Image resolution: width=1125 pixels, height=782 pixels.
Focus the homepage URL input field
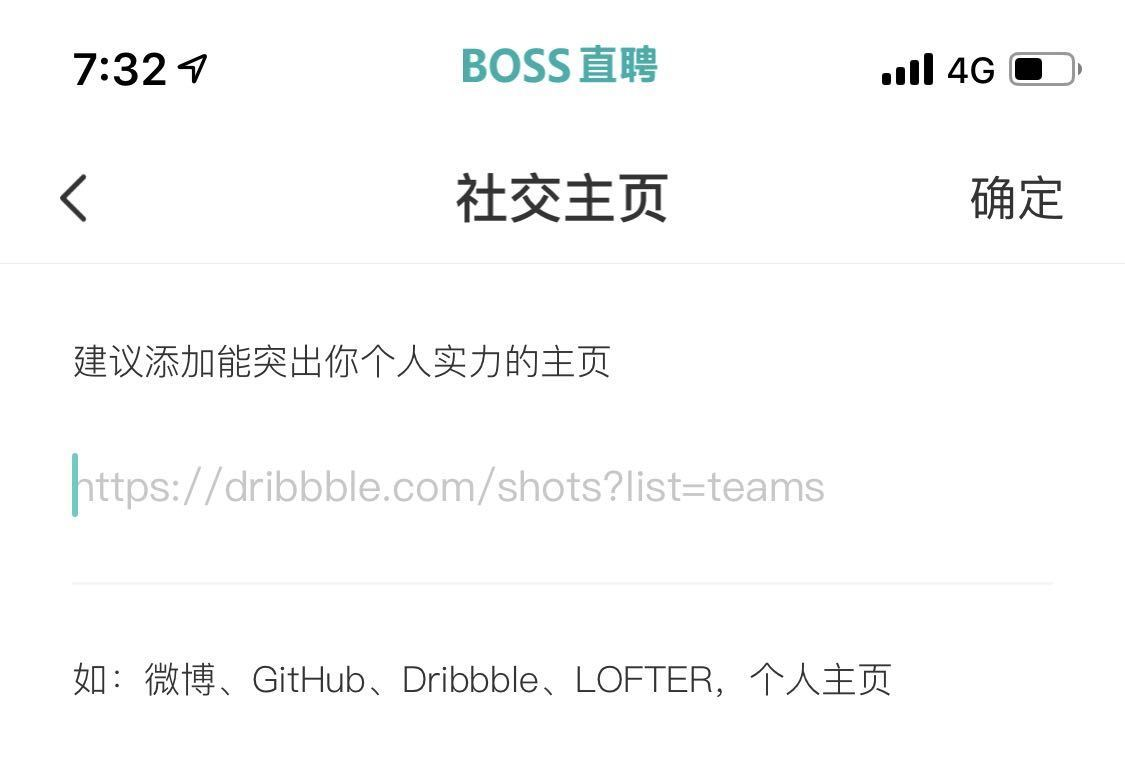560,487
